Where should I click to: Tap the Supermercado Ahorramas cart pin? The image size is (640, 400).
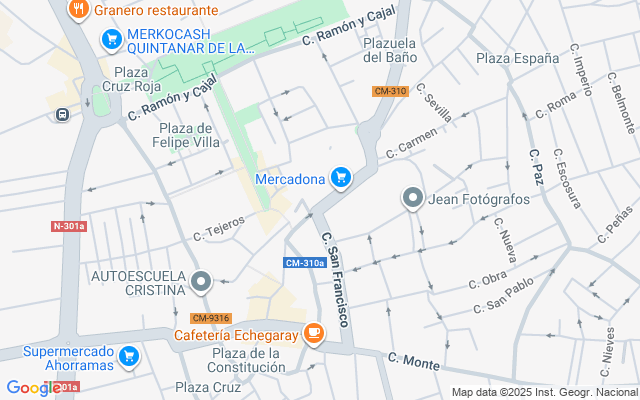(129, 357)
